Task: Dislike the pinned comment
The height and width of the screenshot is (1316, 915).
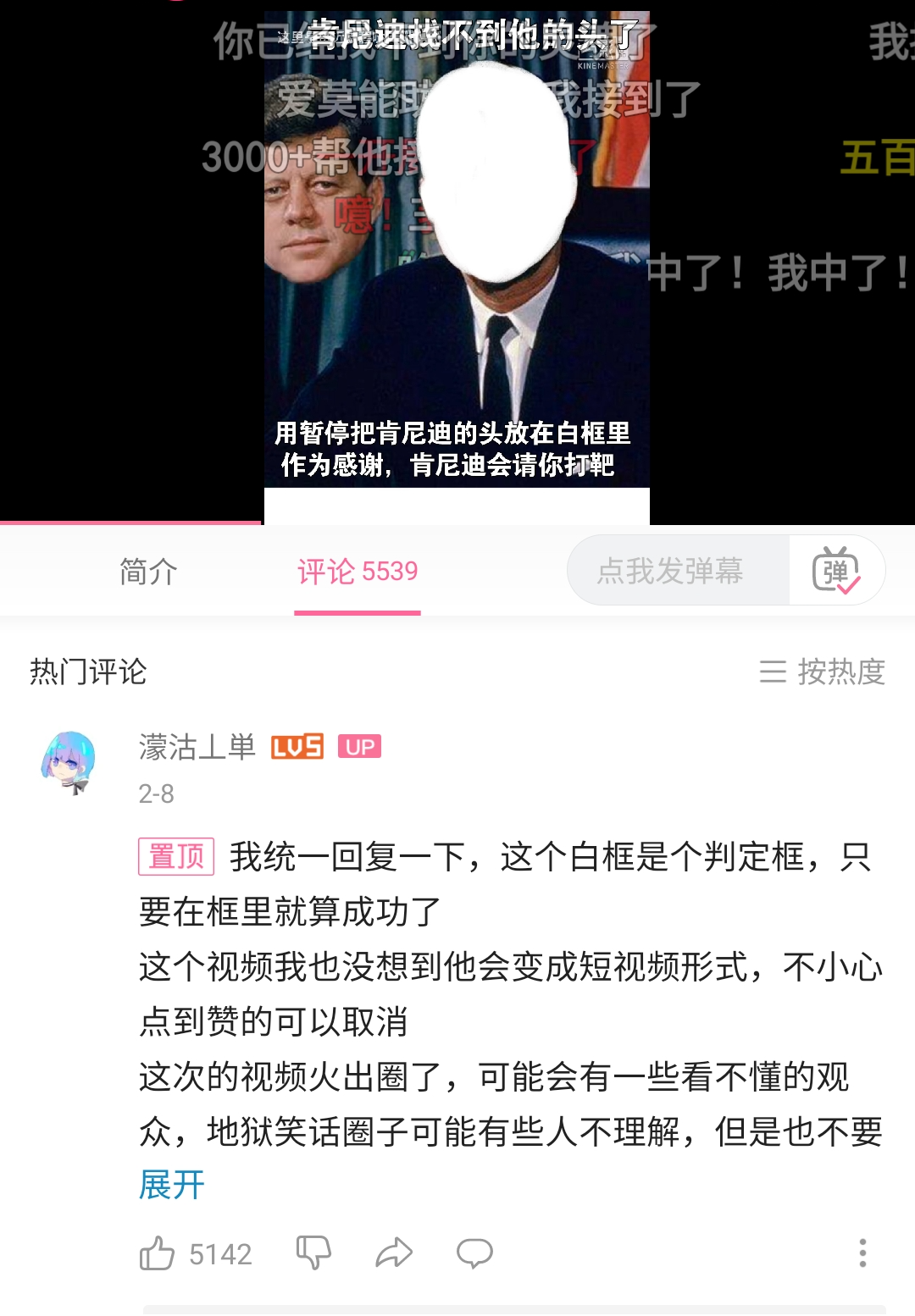Action: pyautogui.click(x=313, y=1252)
